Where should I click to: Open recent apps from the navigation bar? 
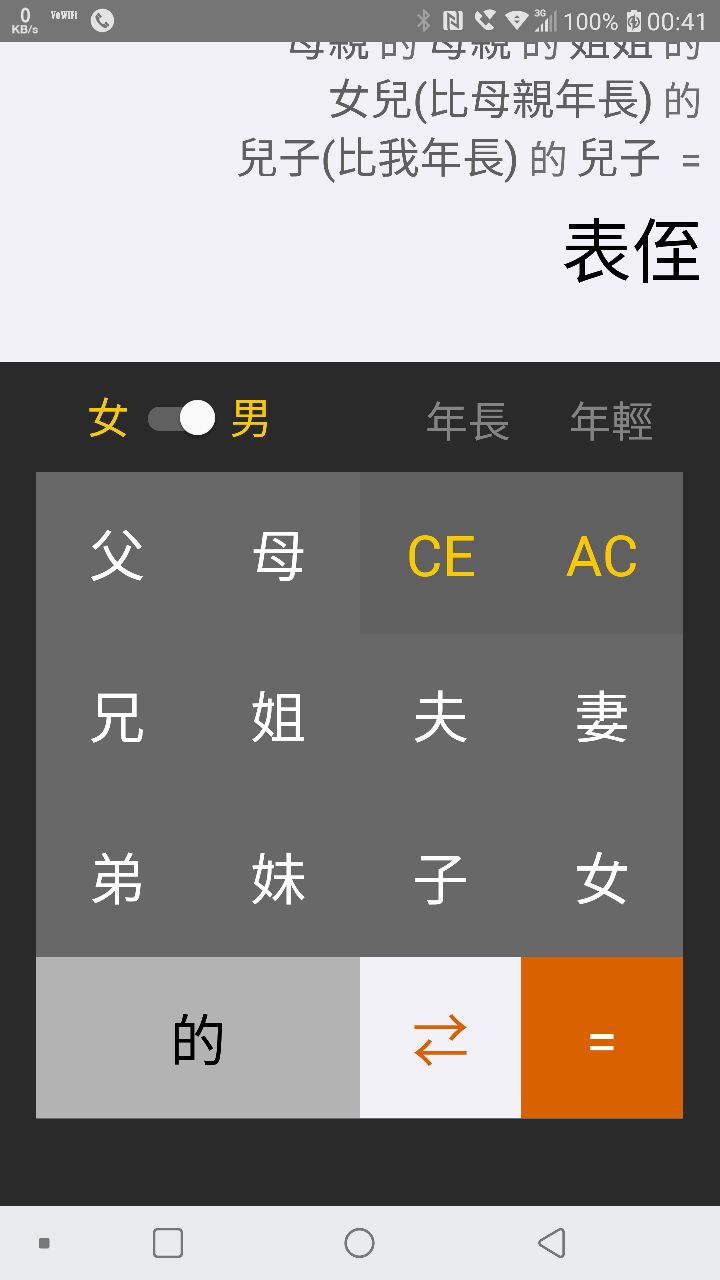(x=168, y=1243)
